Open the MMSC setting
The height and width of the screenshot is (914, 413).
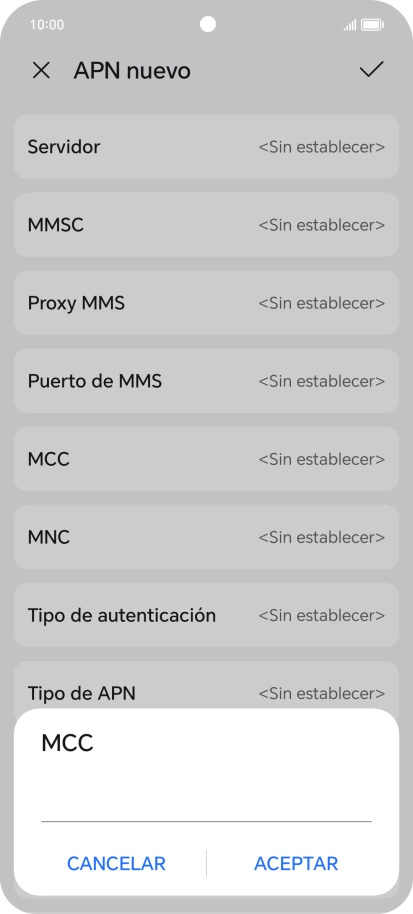[x=206, y=224]
